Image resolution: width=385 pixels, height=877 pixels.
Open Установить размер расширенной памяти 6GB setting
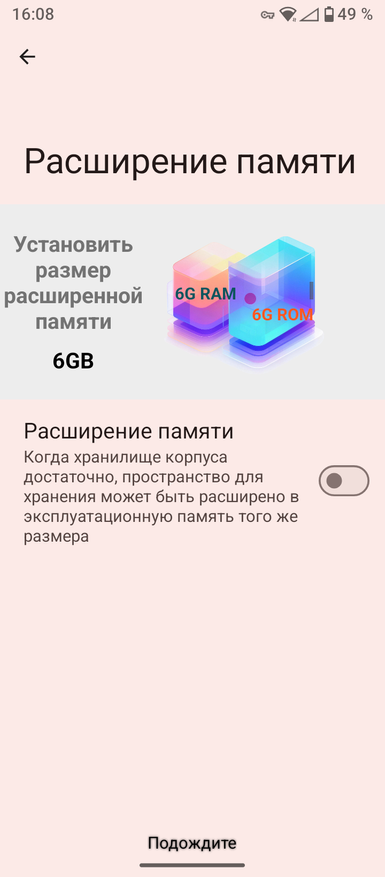point(73,303)
